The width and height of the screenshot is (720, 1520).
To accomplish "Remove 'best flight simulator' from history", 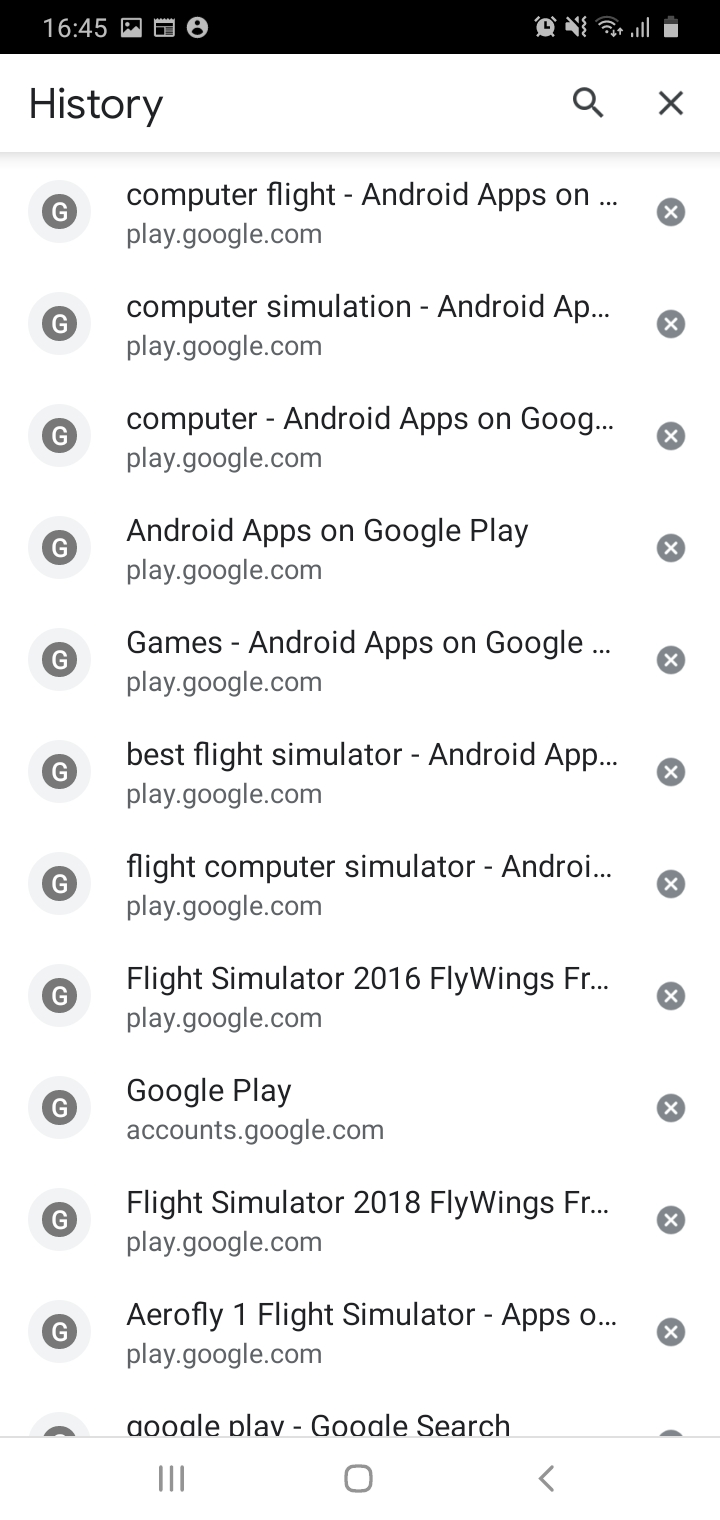I will pyautogui.click(x=670, y=772).
